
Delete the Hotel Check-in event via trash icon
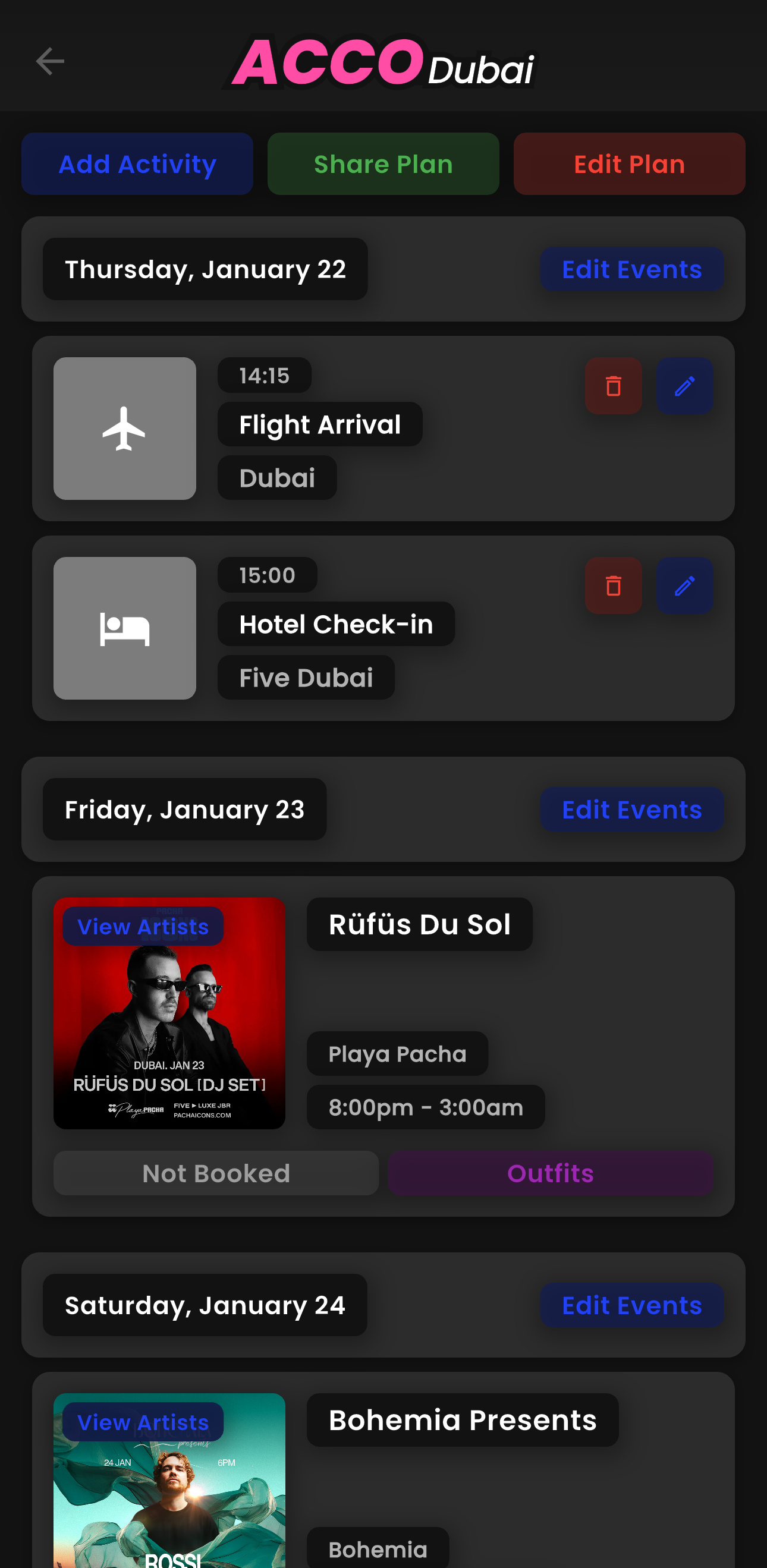[613, 585]
